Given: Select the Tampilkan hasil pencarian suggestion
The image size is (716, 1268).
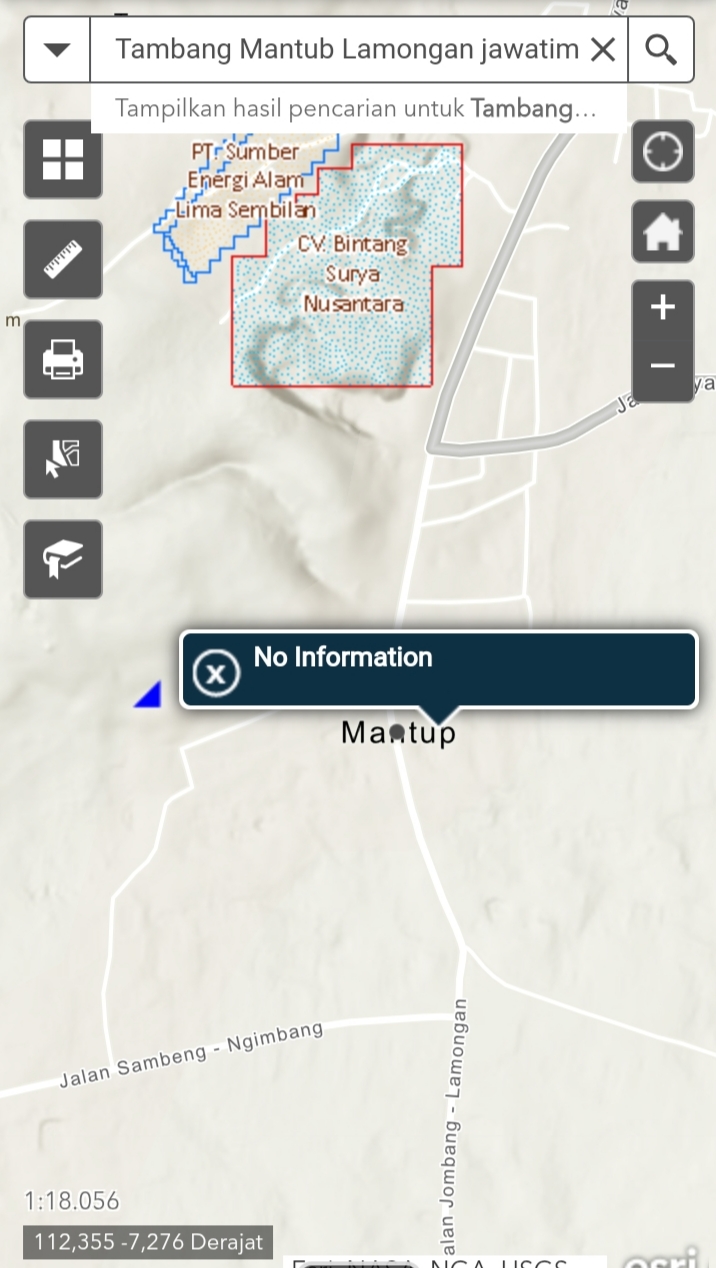Looking at the screenshot, I should pyautogui.click(x=356, y=108).
